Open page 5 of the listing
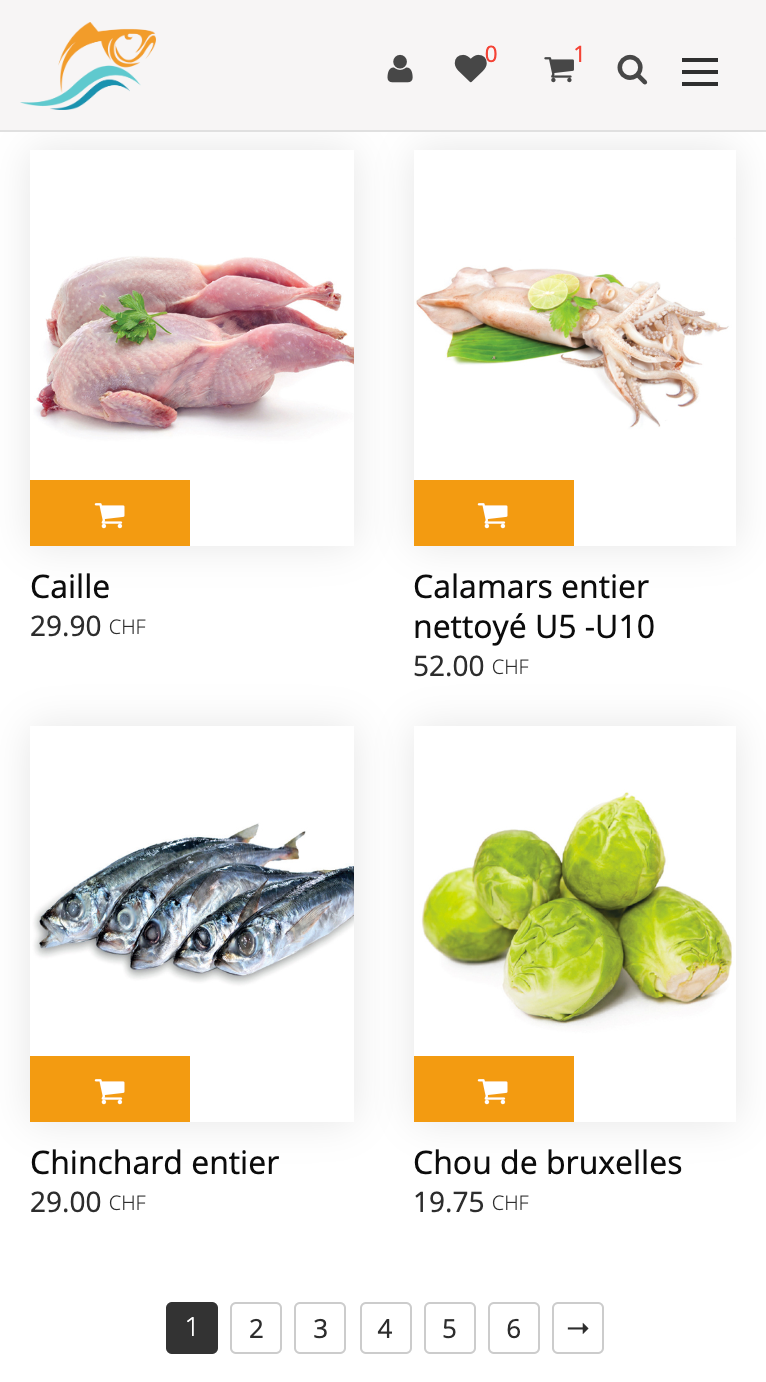The width and height of the screenshot is (766, 1382). [449, 1329]
